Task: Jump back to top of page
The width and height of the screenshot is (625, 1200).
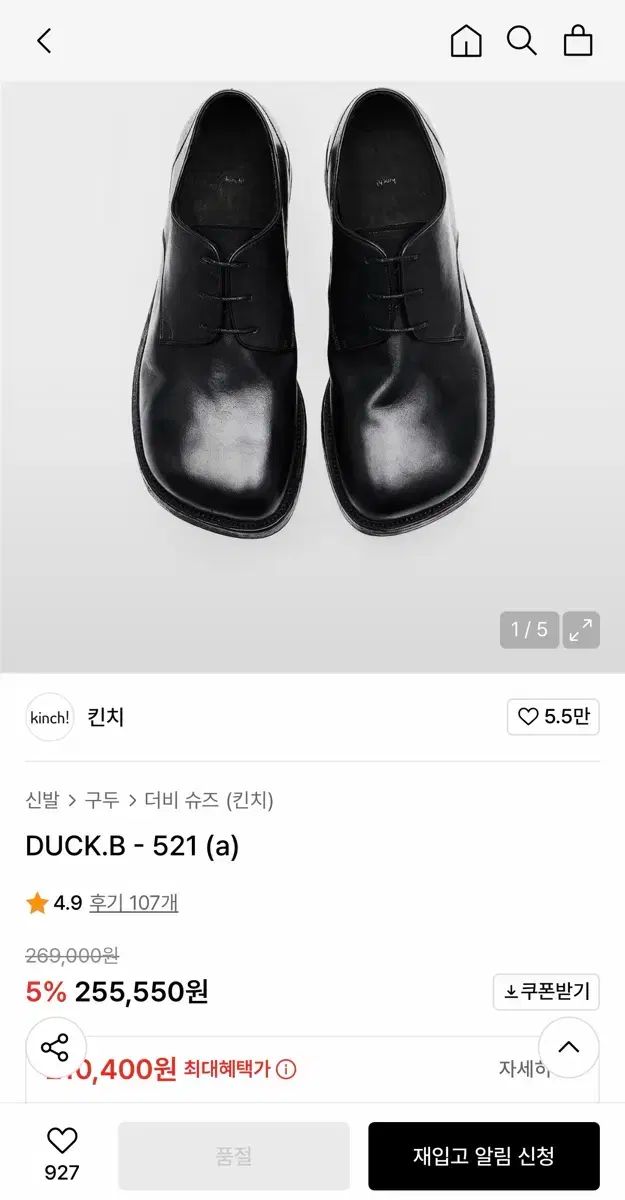Action: point(568,1047)
